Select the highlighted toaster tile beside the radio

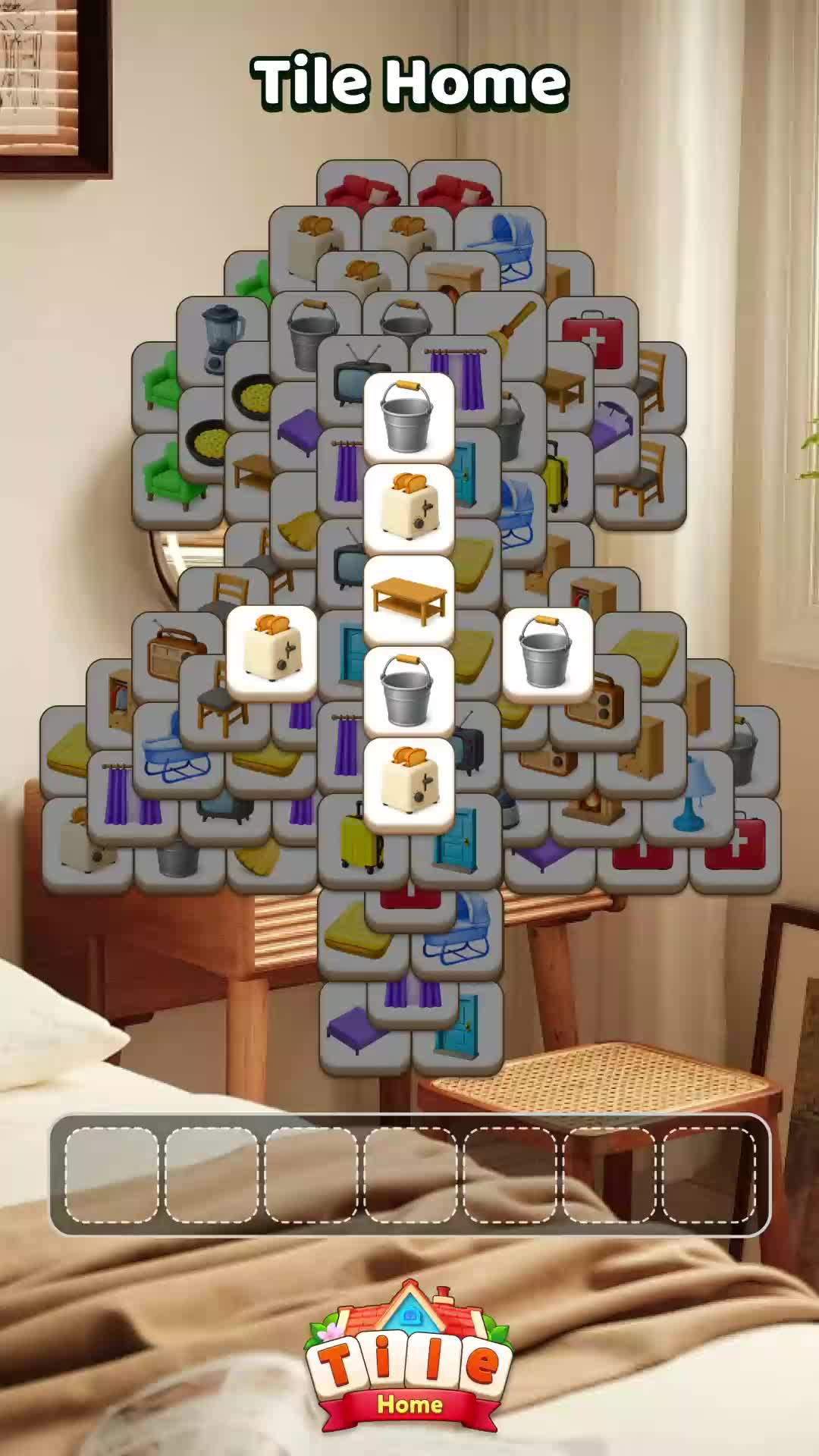click(x=271, y=651)
